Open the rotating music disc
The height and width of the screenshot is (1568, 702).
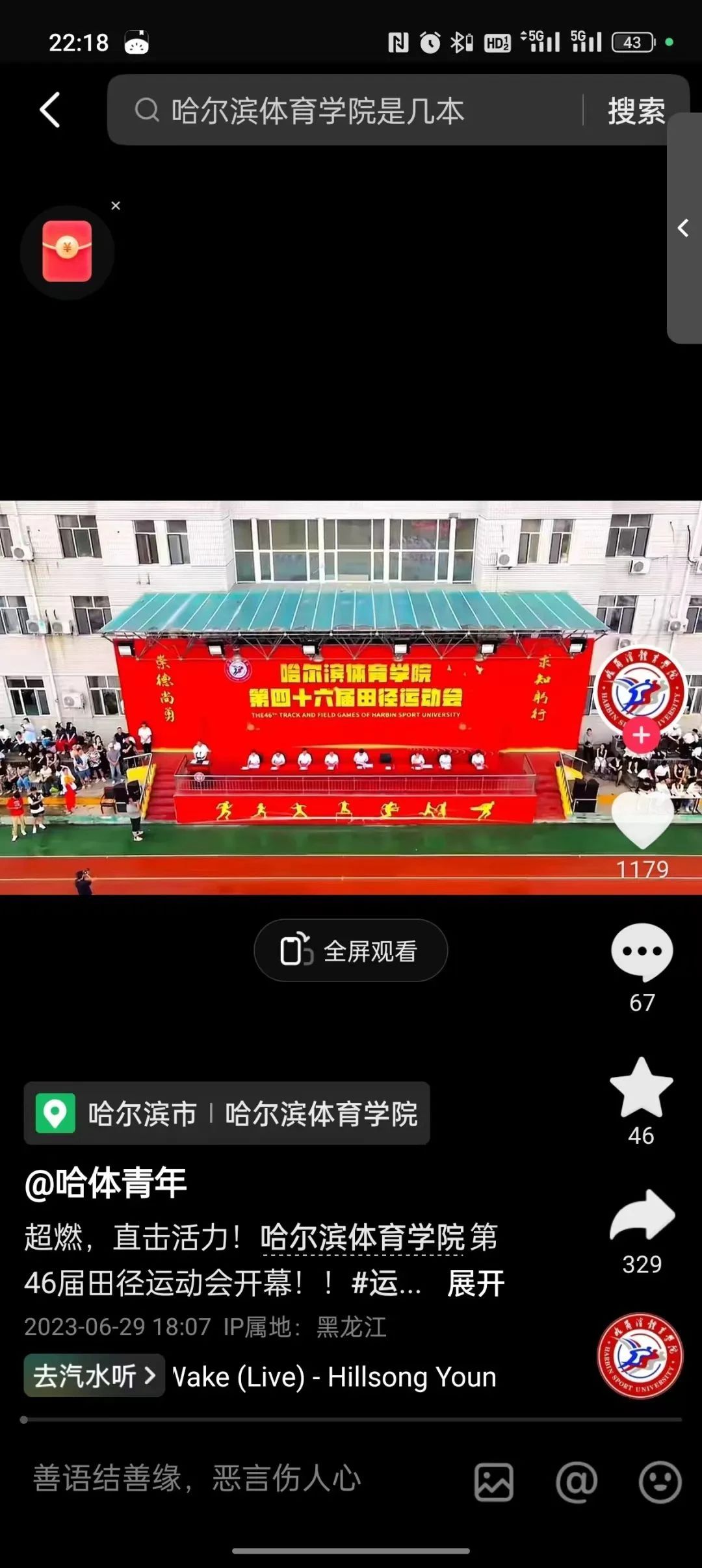[x=640, y=1356]
